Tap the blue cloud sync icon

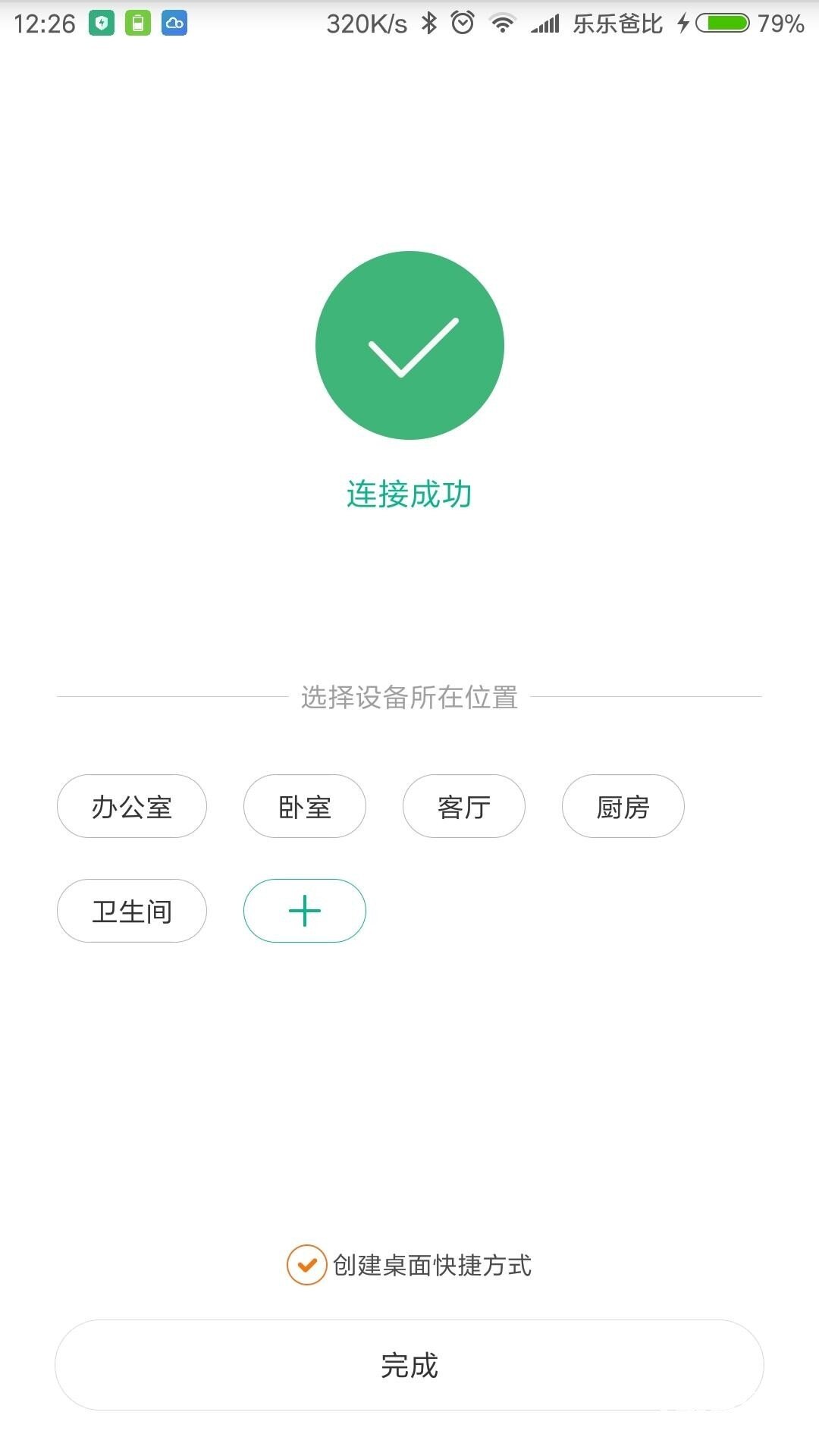pos(174,23)
